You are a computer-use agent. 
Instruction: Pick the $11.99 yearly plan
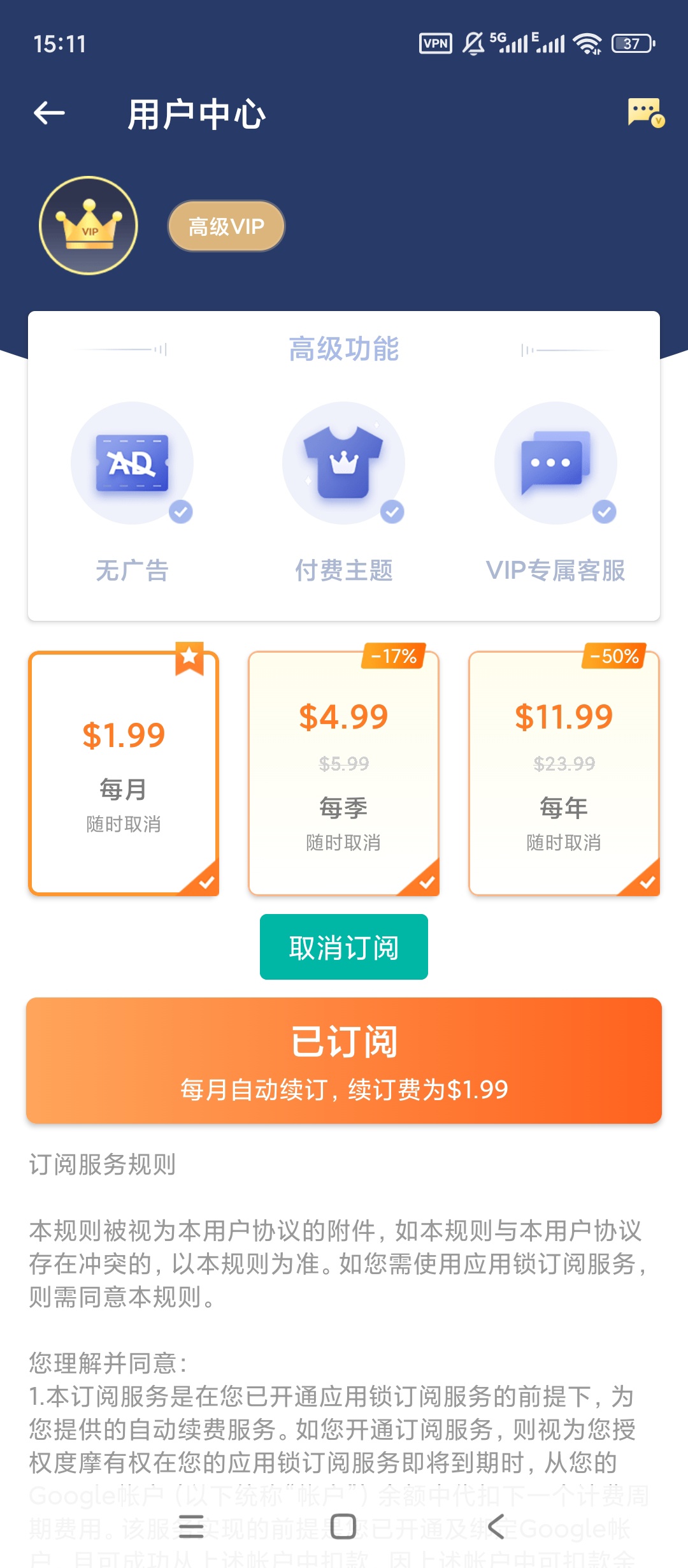click(563, 771)
